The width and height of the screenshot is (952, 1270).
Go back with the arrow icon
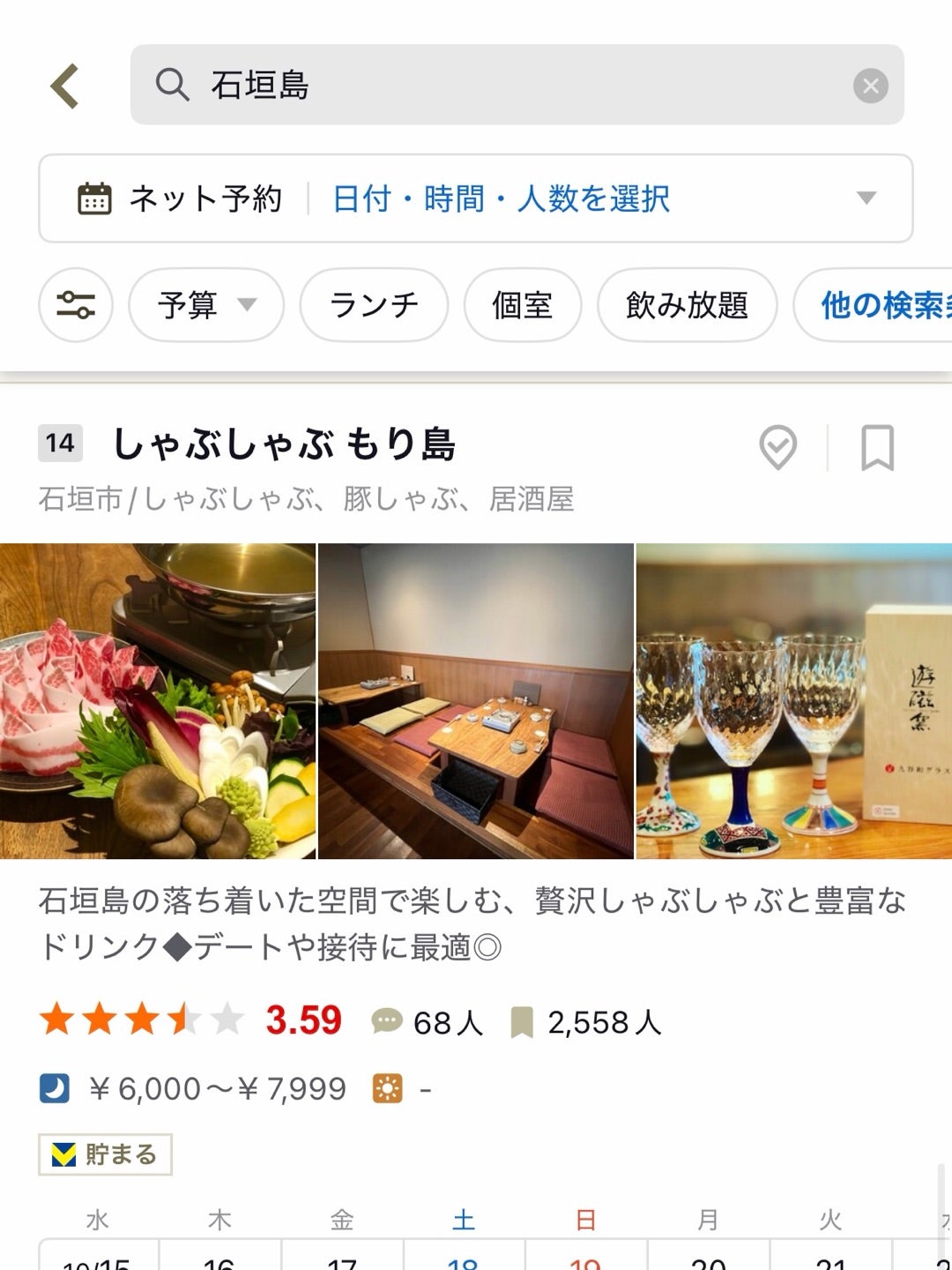pos(65,86)
